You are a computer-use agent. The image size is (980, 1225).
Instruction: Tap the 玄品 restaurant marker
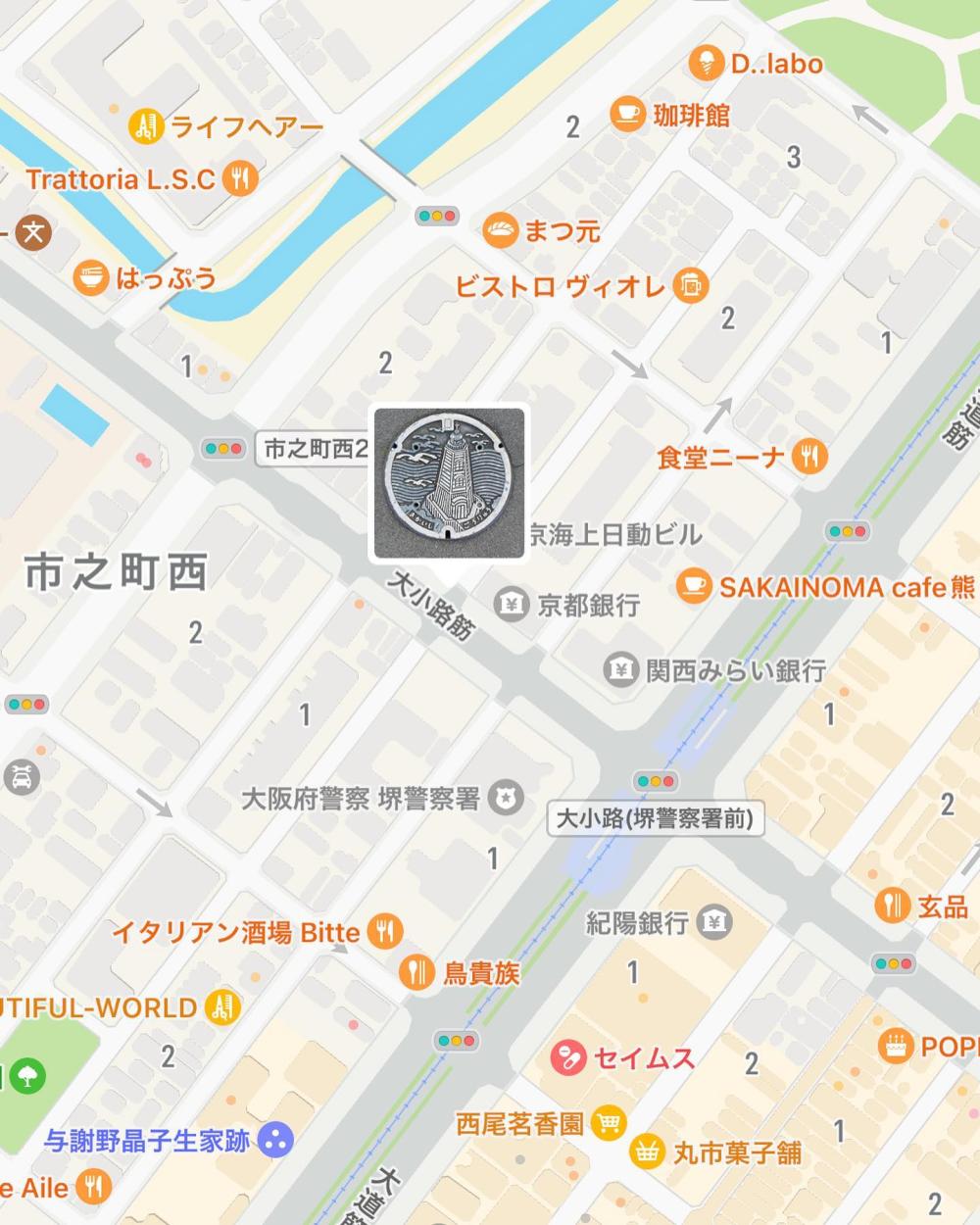tap(892, 906)
